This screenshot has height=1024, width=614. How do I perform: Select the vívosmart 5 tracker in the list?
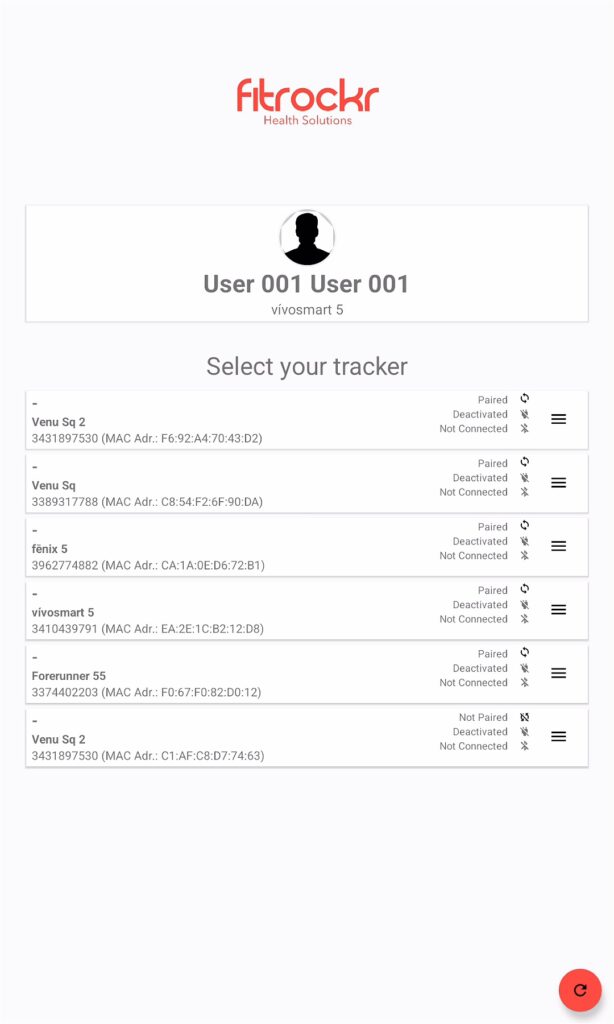306,610
